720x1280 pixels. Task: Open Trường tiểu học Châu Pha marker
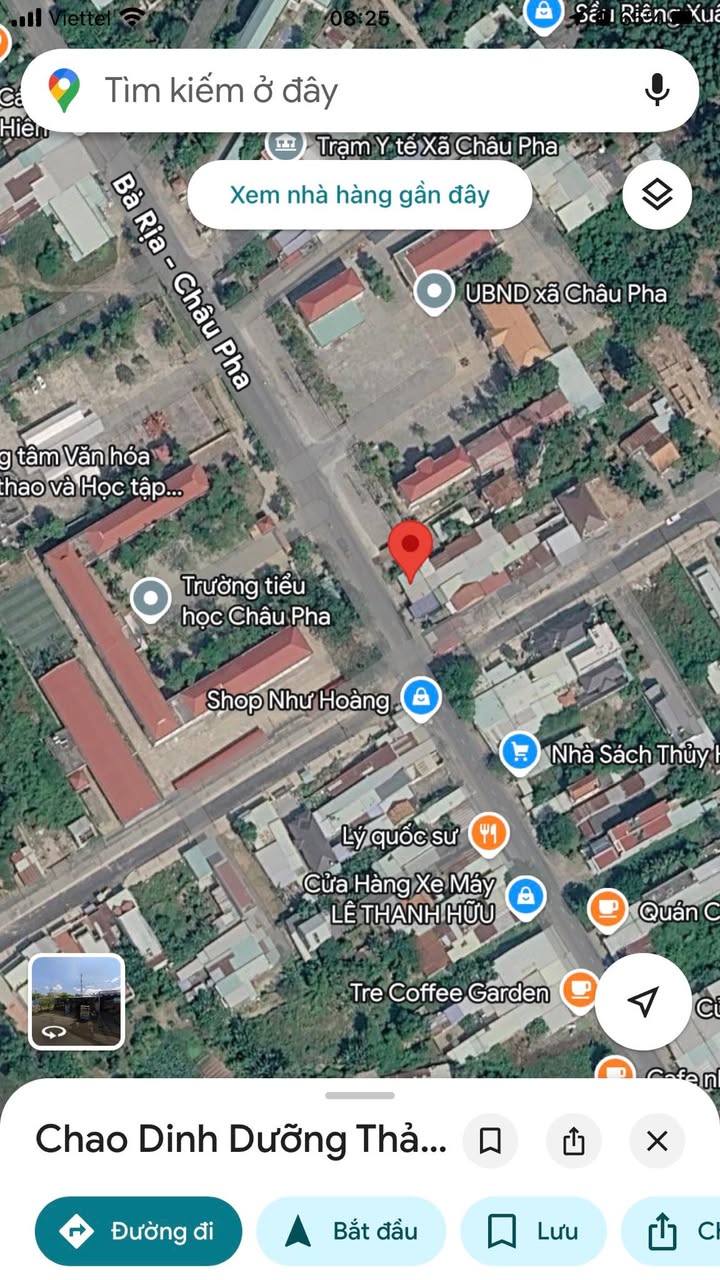click(151, 599)
